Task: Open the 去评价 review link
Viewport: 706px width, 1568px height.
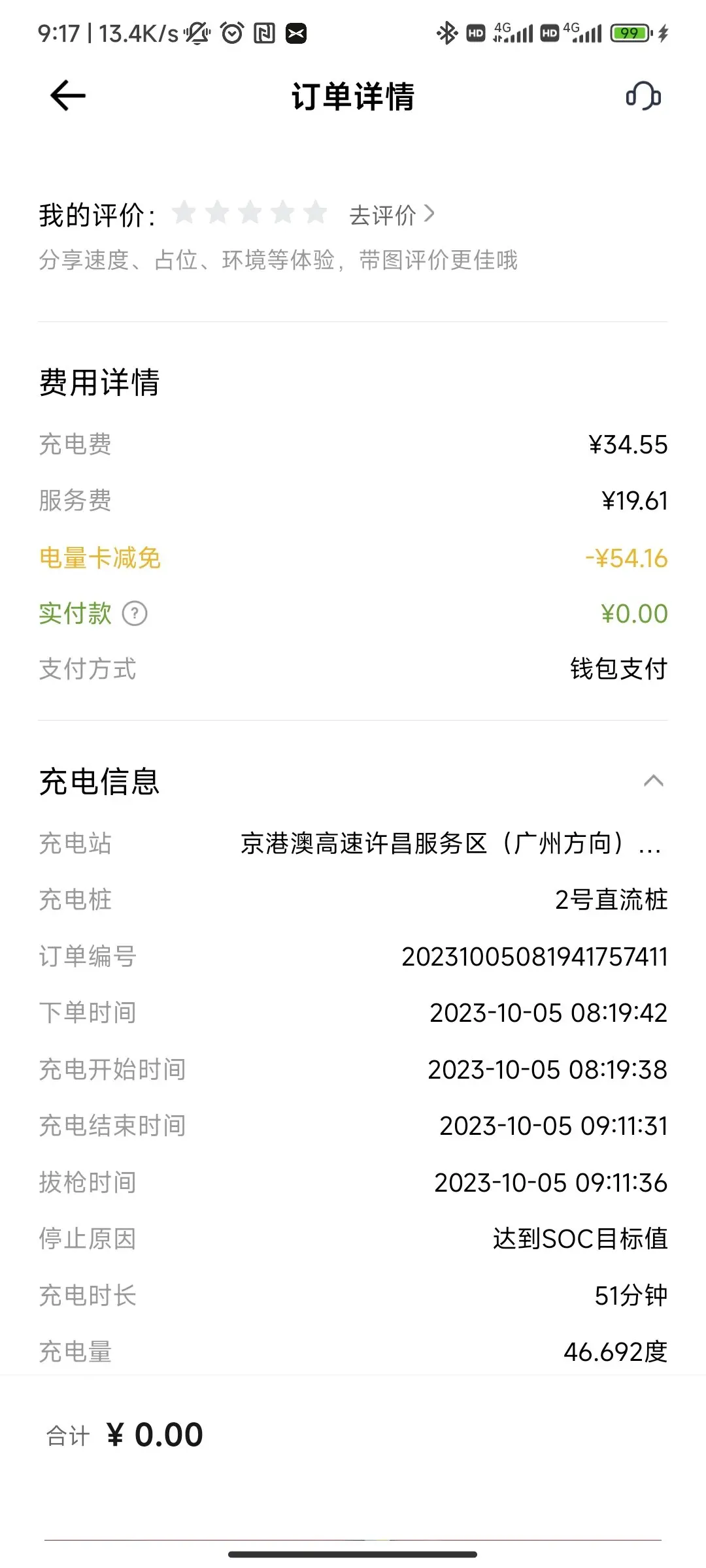Action: (x=391, y=215)
